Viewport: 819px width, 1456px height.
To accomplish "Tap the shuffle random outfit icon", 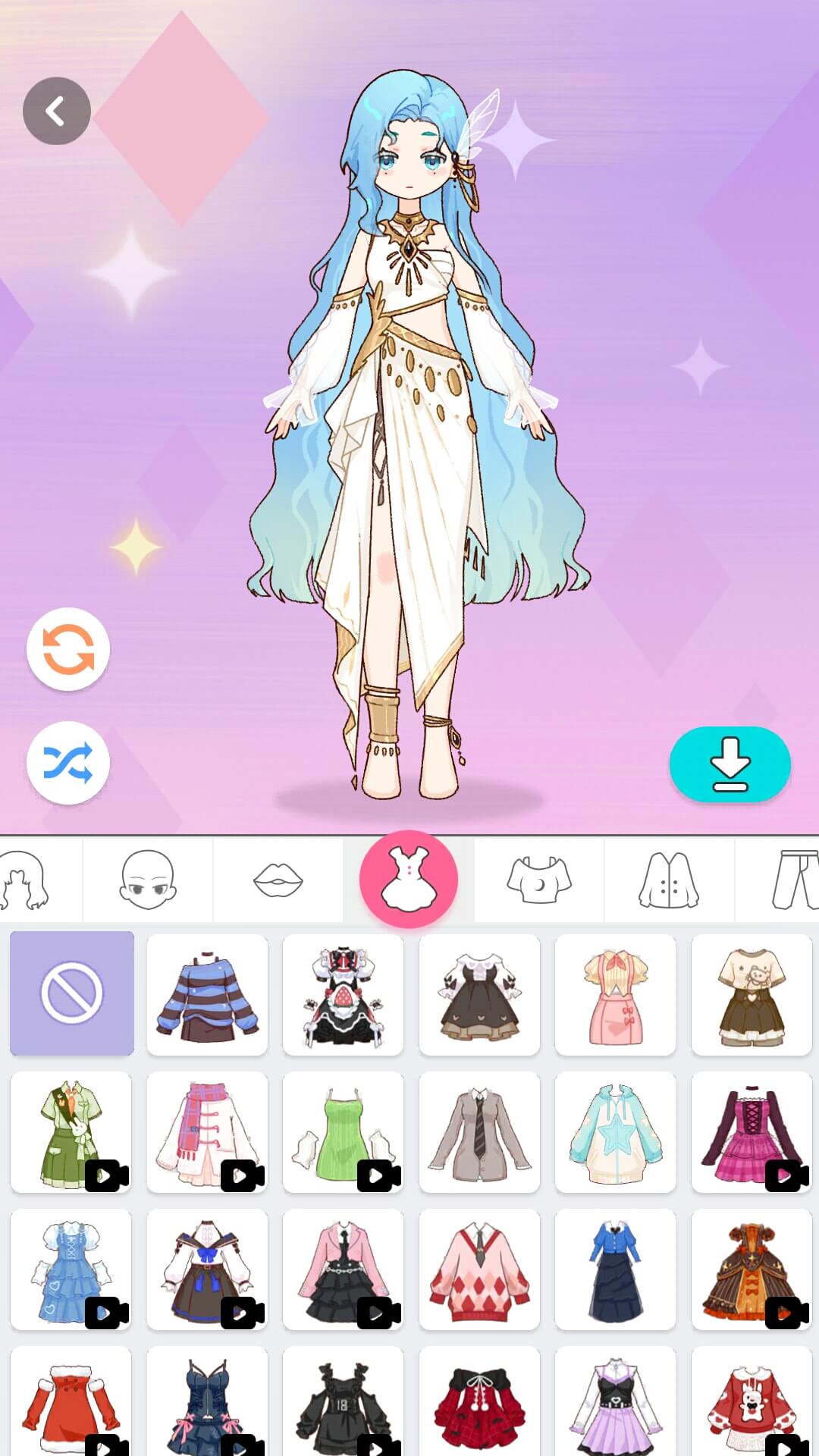I will click(67, 764).
